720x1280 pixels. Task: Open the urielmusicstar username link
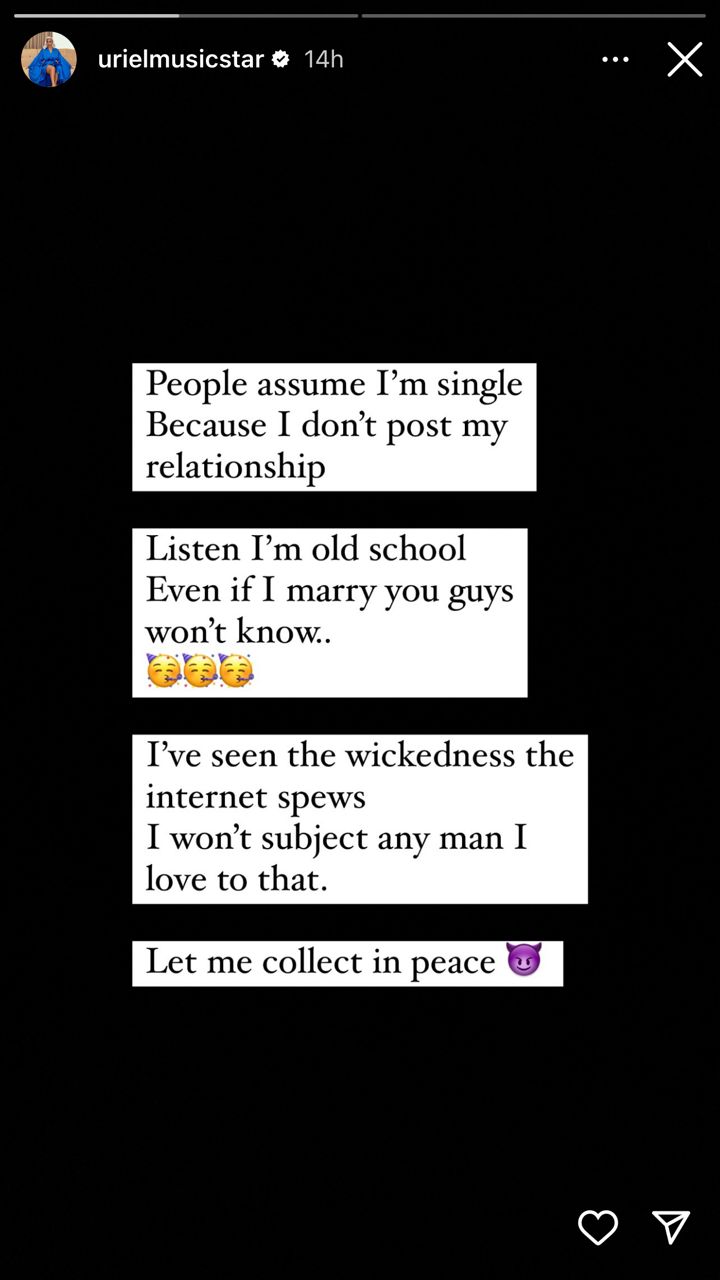pyautogui.click(x=181, y=59)
